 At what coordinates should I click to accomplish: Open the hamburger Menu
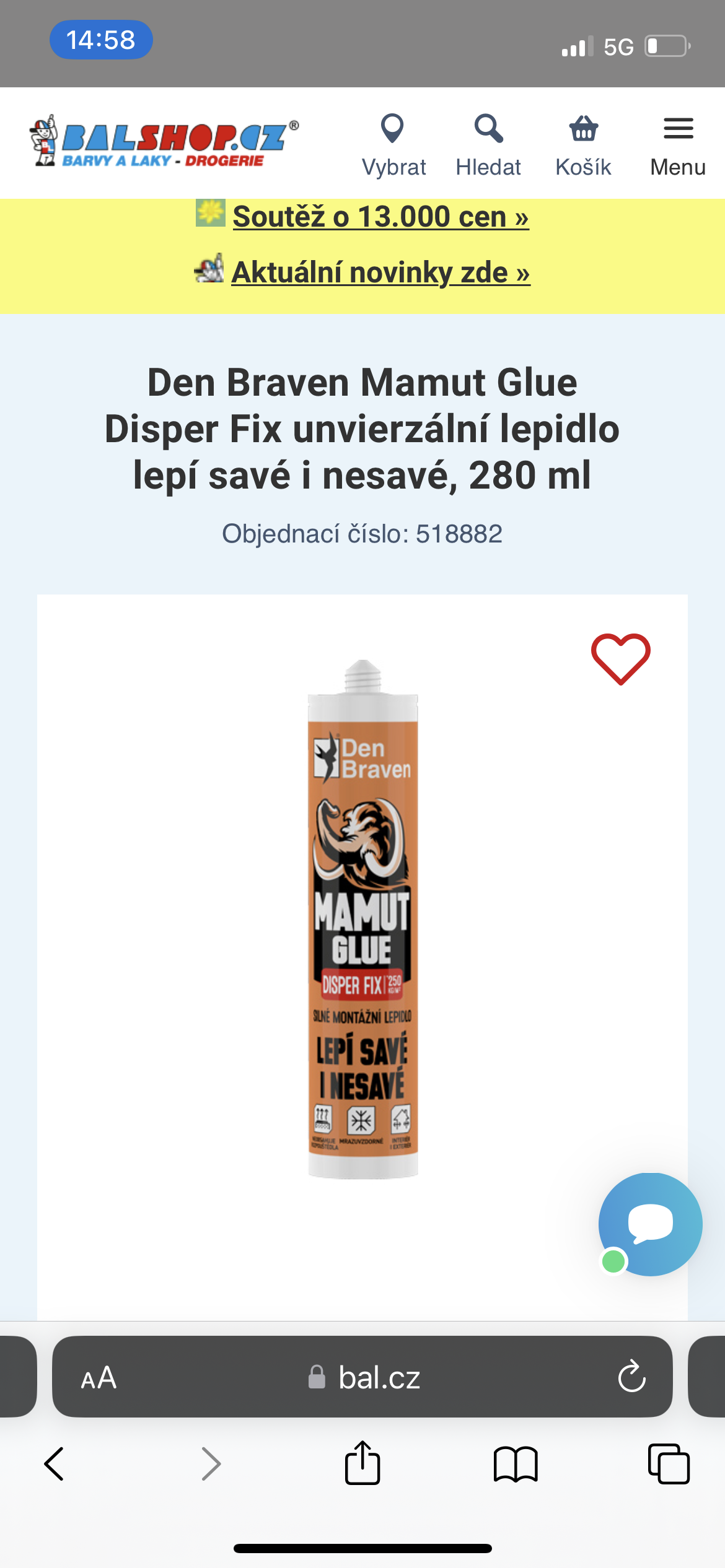click(678, 144)
